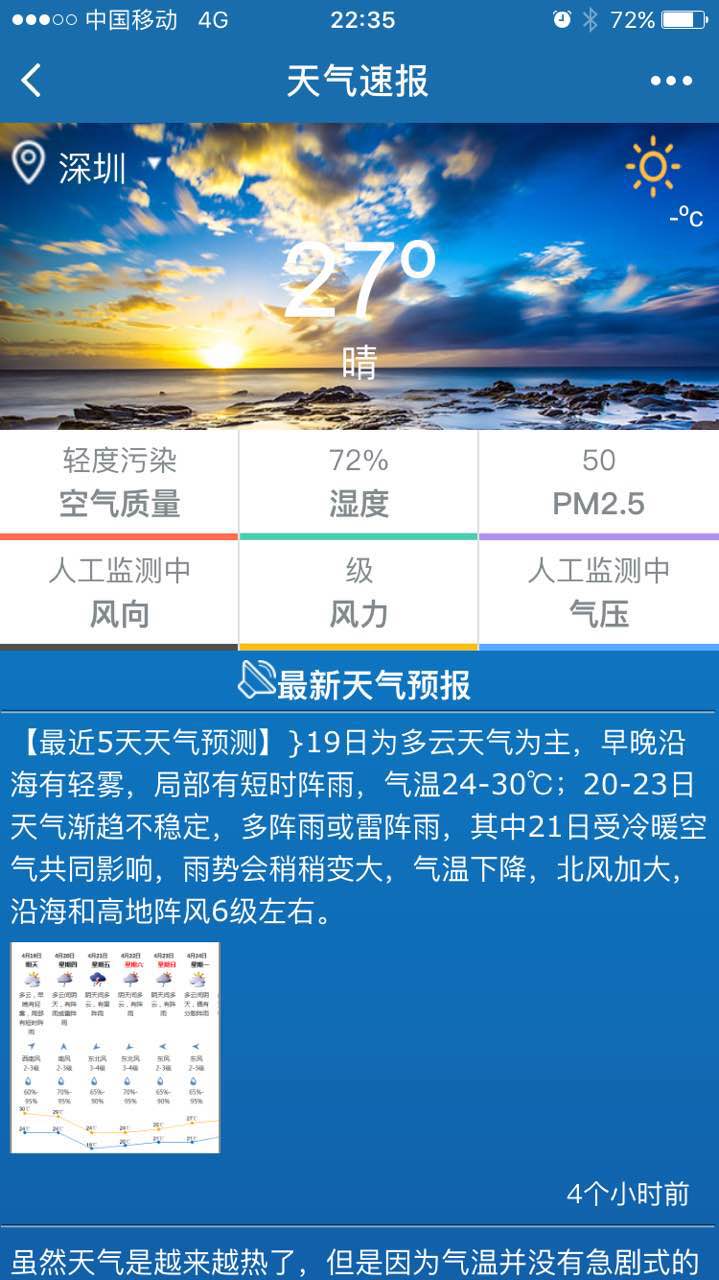The height and width of the screenshot is (1280, 719).
Task: Tap the 湿度 humidity tile
Action: tap(359, 484)
